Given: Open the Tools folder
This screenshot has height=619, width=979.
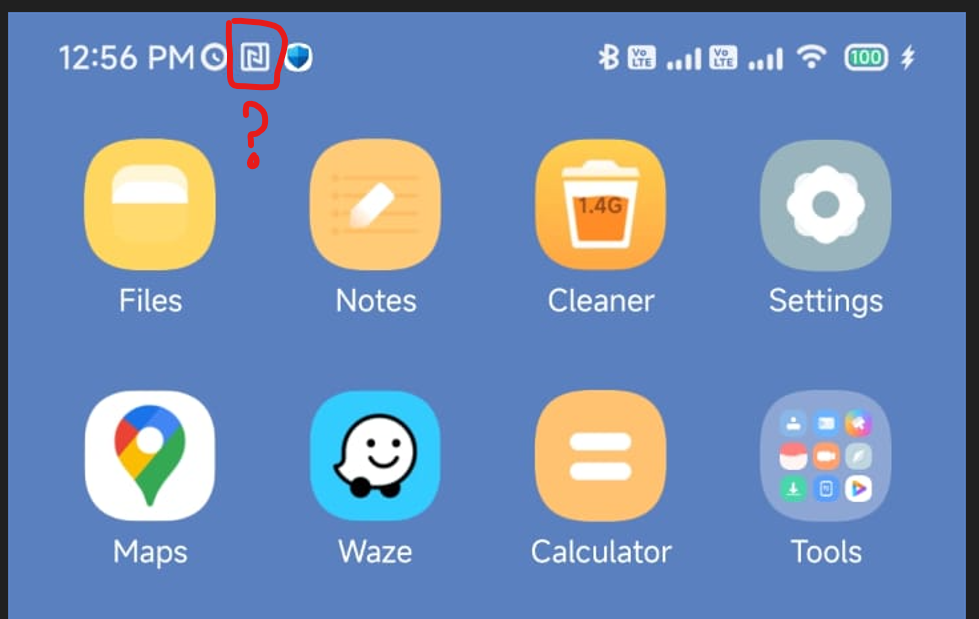Looking at the screenshot, I should pyautogui.click(x=825, y=456).
